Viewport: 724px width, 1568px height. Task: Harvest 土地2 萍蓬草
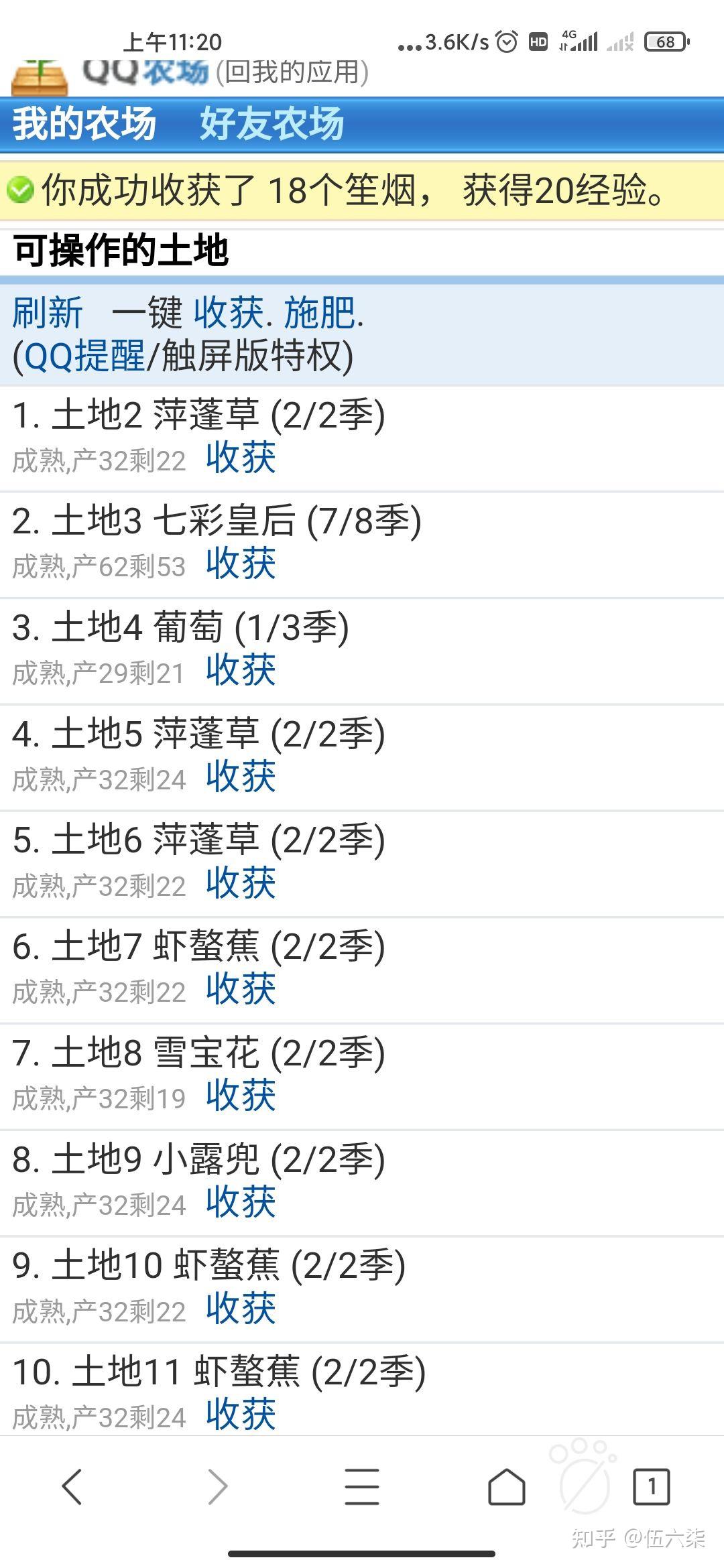[x=241, y=458]
